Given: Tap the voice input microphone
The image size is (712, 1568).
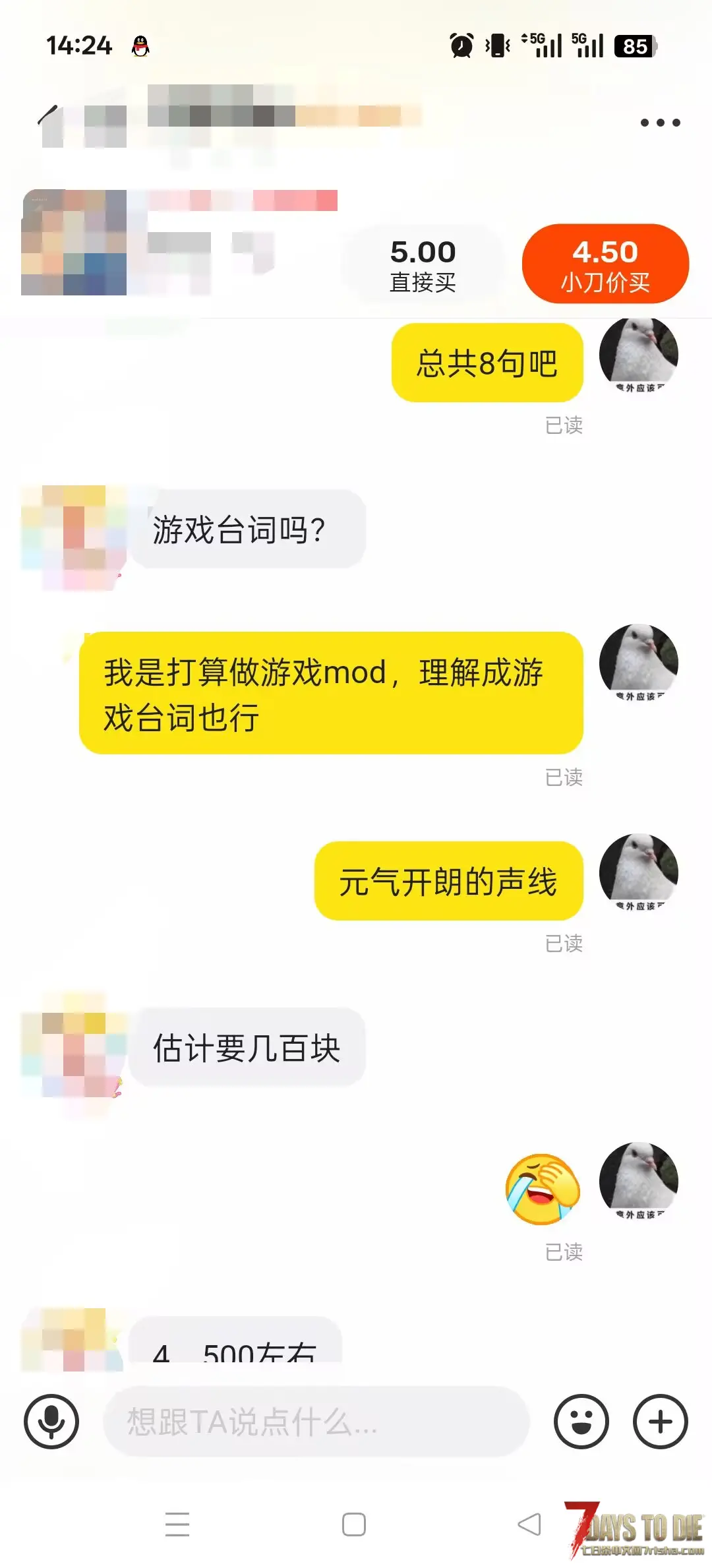Looking at the screenshot, I should (x=51, y=1421).
